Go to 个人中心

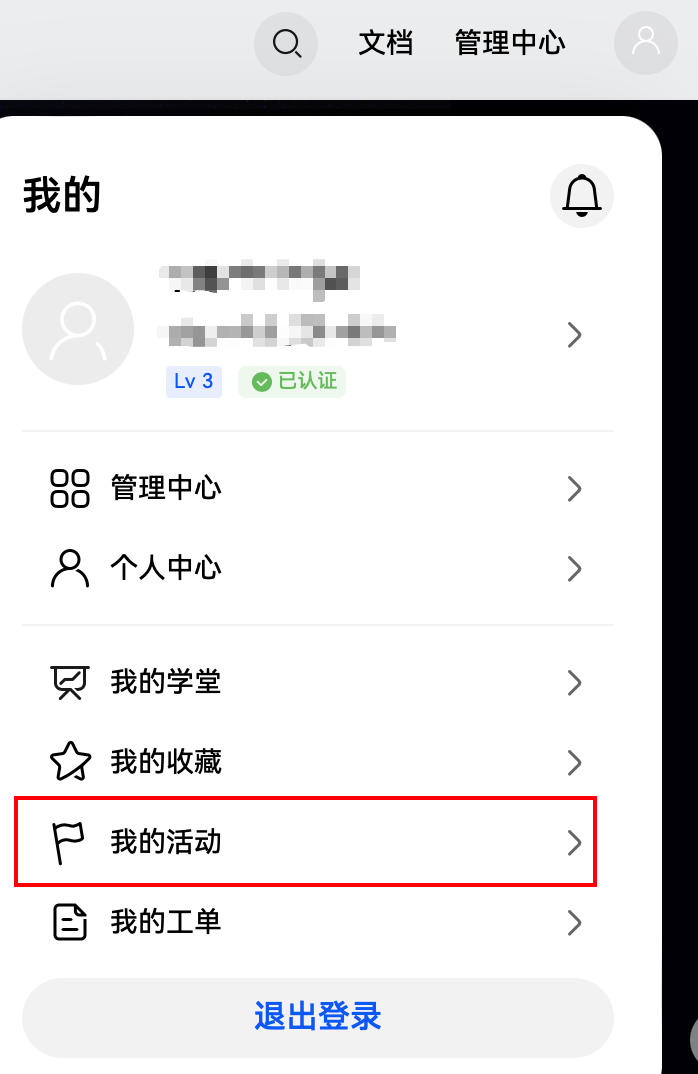(317, 569)
